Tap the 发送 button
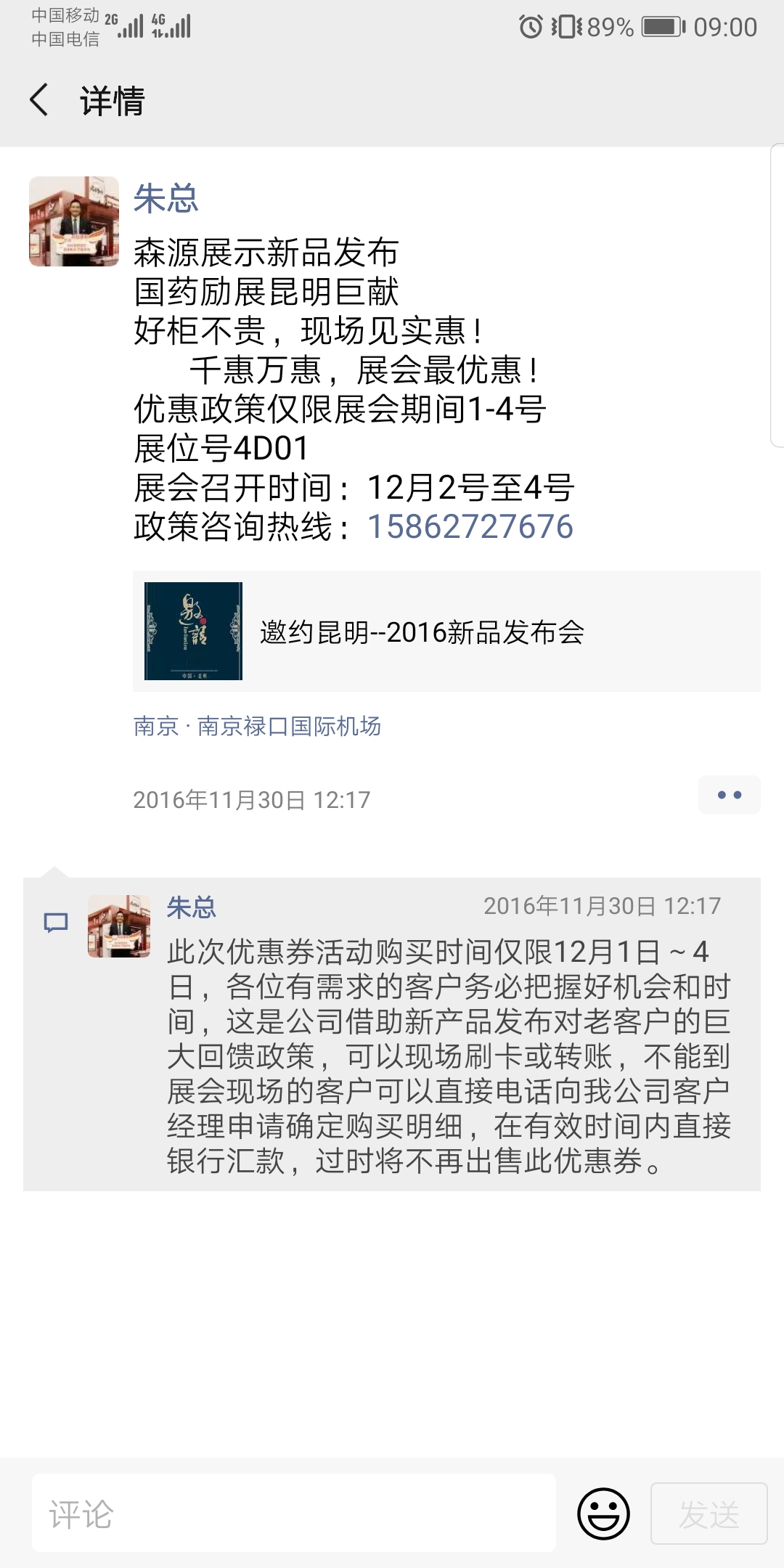Image resolution: width=784 pixels, height=1568 pixels. [x=709, y=1514]
